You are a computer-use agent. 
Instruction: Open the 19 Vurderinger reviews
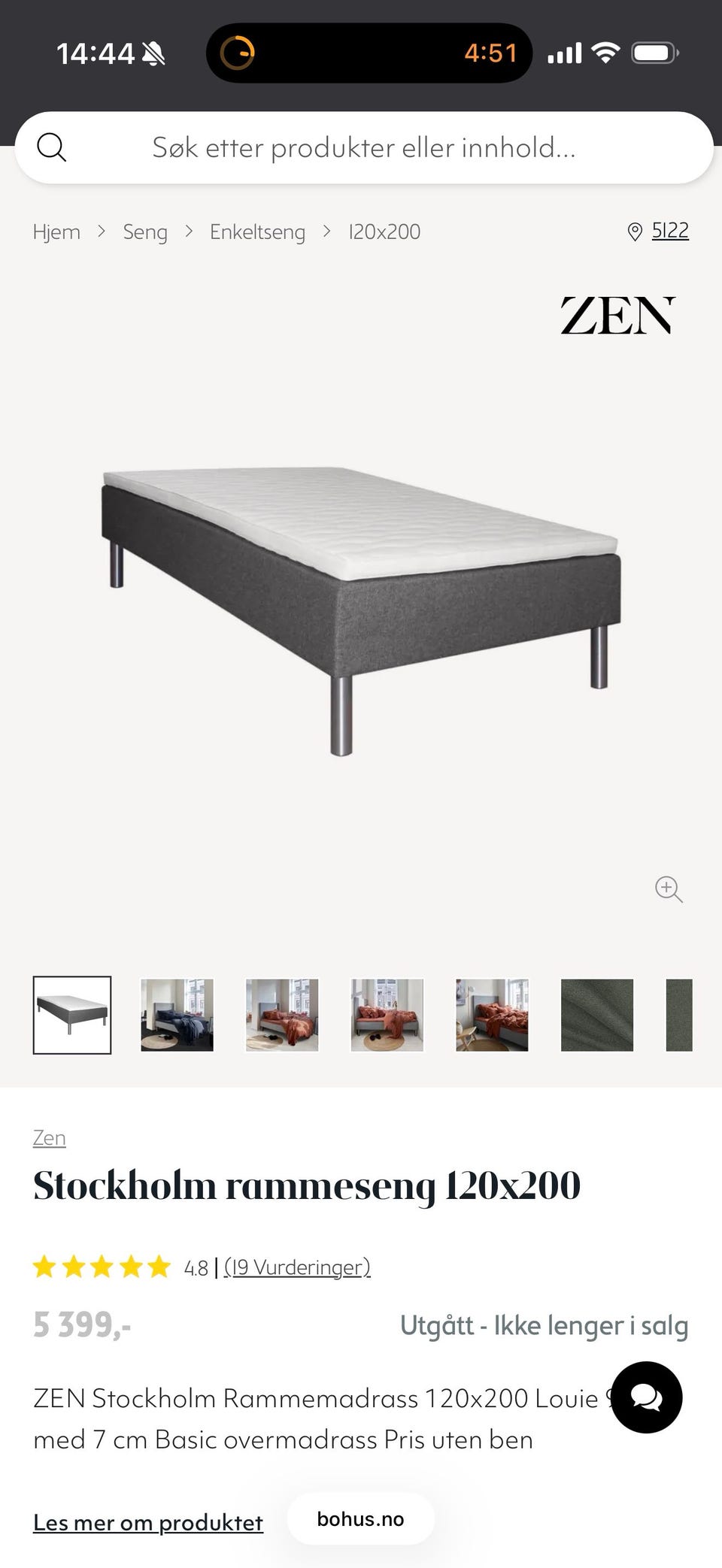pyautogui.click(x=297, y=1267)
